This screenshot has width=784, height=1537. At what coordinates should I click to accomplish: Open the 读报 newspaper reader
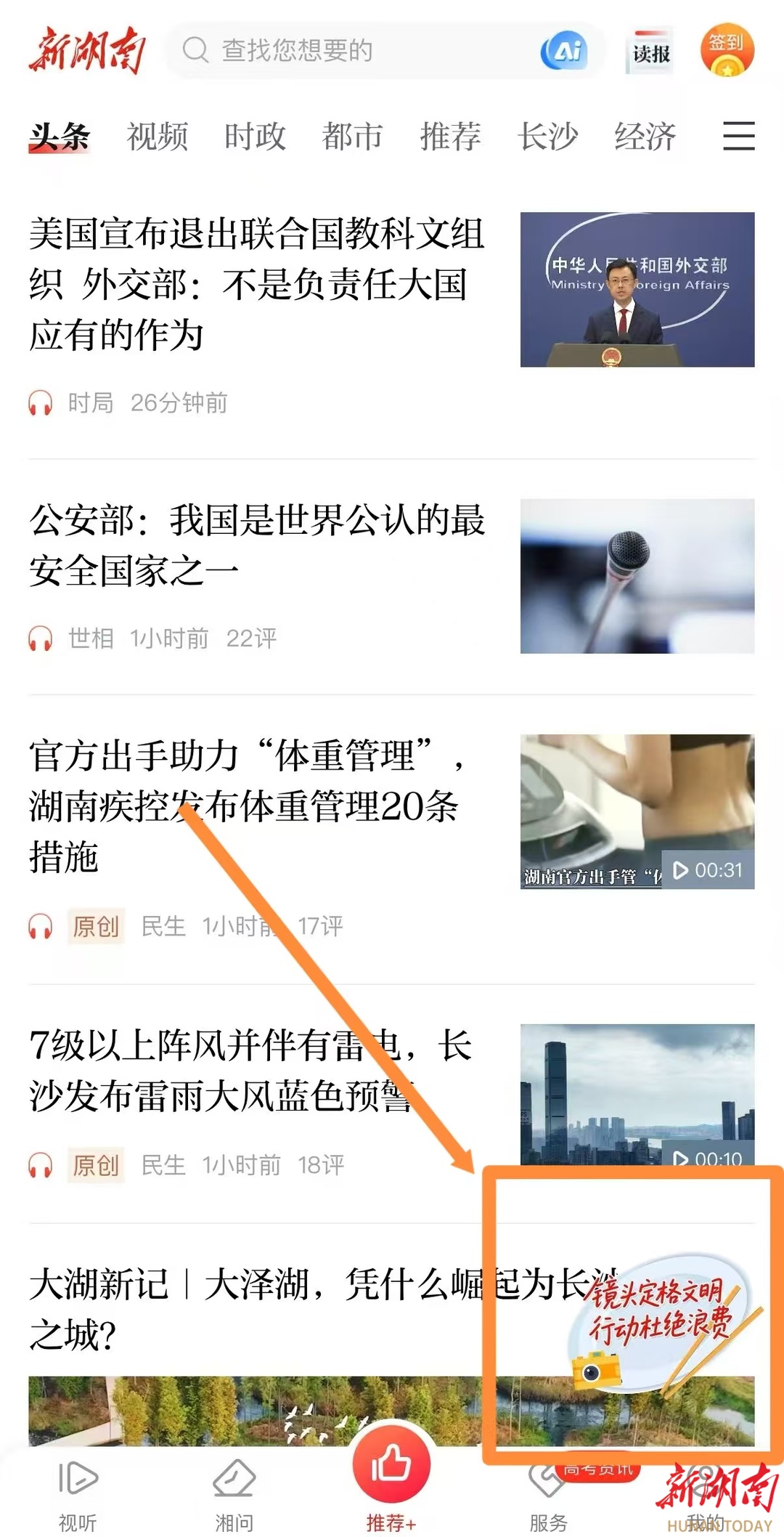coord(650,52)
